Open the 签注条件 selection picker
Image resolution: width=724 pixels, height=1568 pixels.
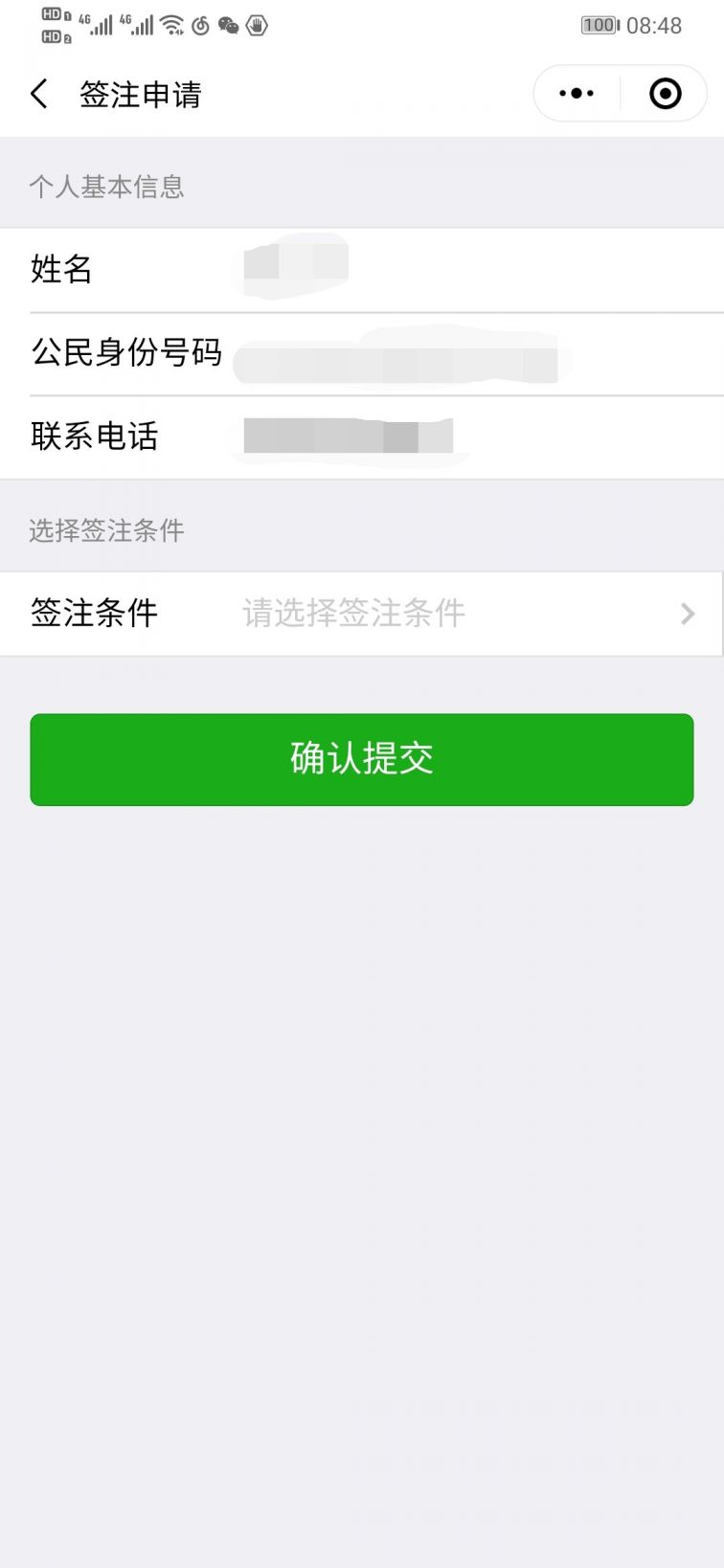point(362,614)
